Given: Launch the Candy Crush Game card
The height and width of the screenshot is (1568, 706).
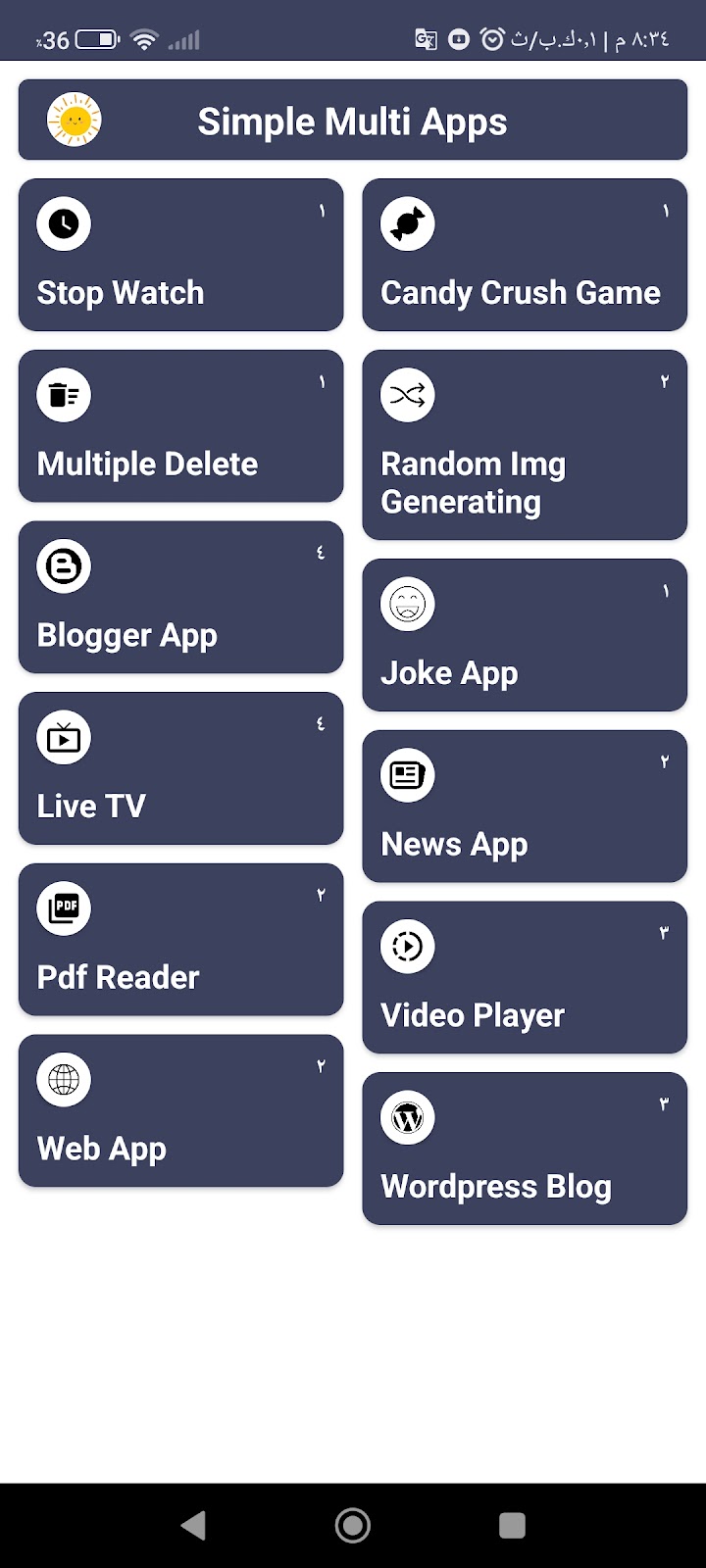Looking at the screenshot, I should 525,255.
